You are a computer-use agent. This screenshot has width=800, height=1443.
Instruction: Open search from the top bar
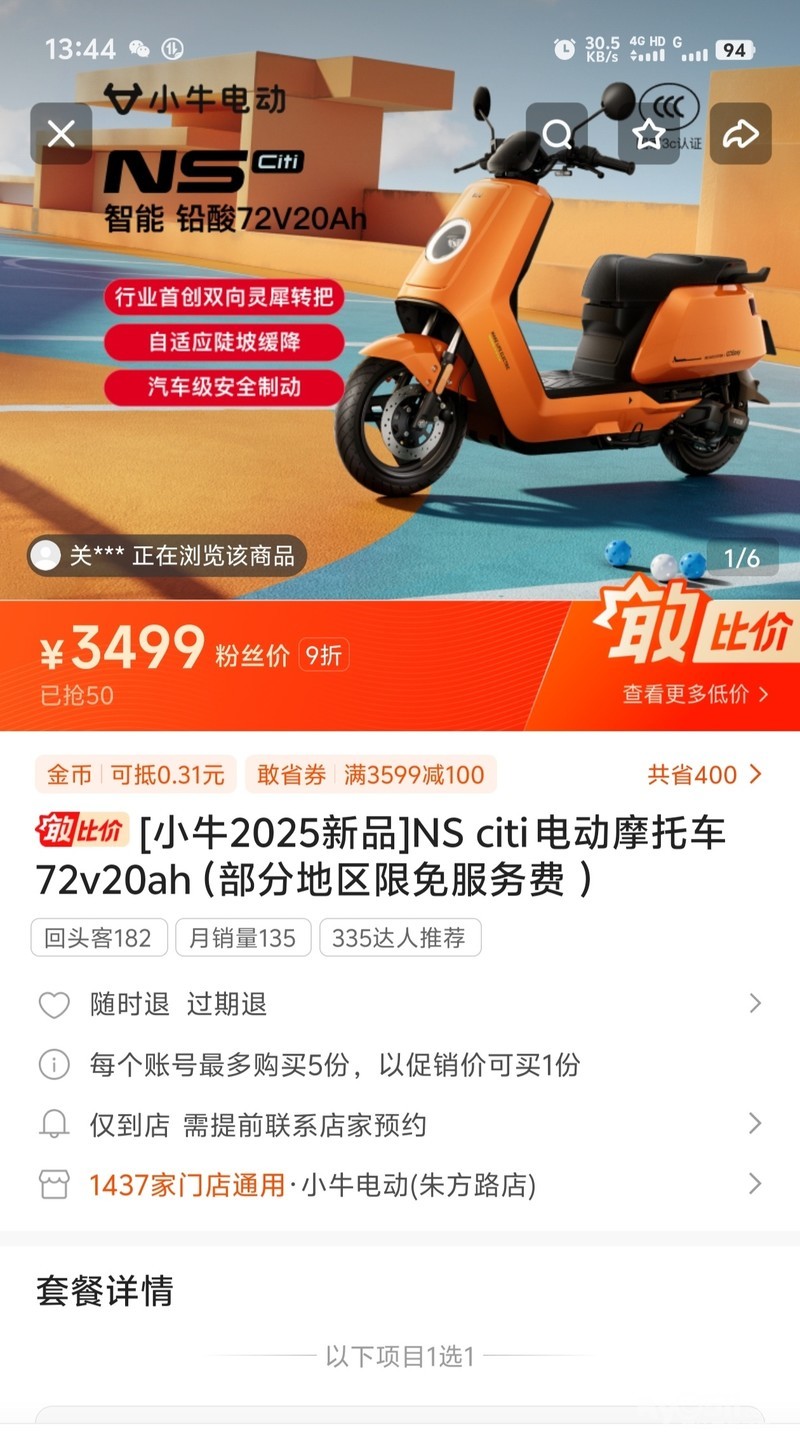557,134
